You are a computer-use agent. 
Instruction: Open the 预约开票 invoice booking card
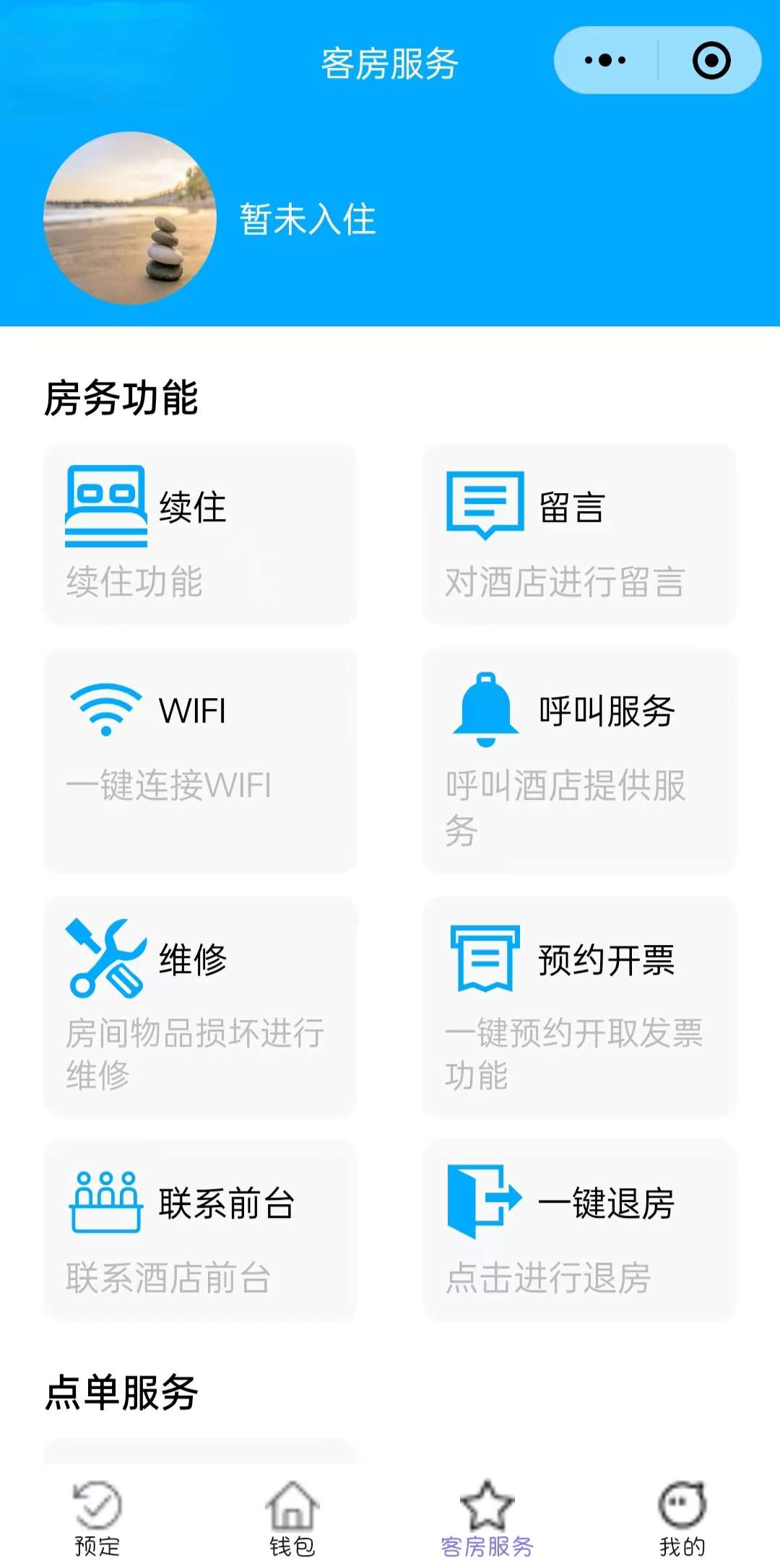coord(579,1006)
